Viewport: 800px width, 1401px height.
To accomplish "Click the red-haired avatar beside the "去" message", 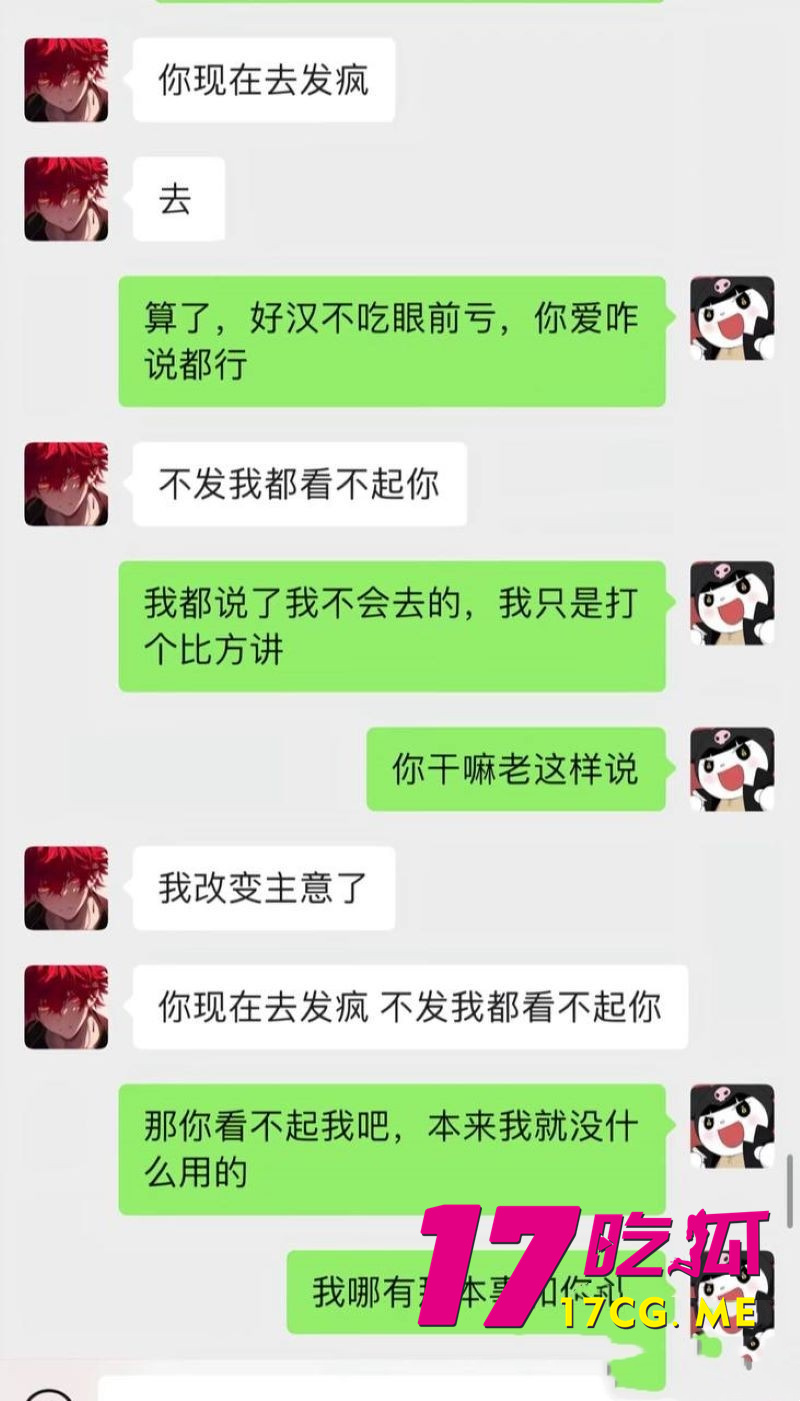I will [65, 198].
